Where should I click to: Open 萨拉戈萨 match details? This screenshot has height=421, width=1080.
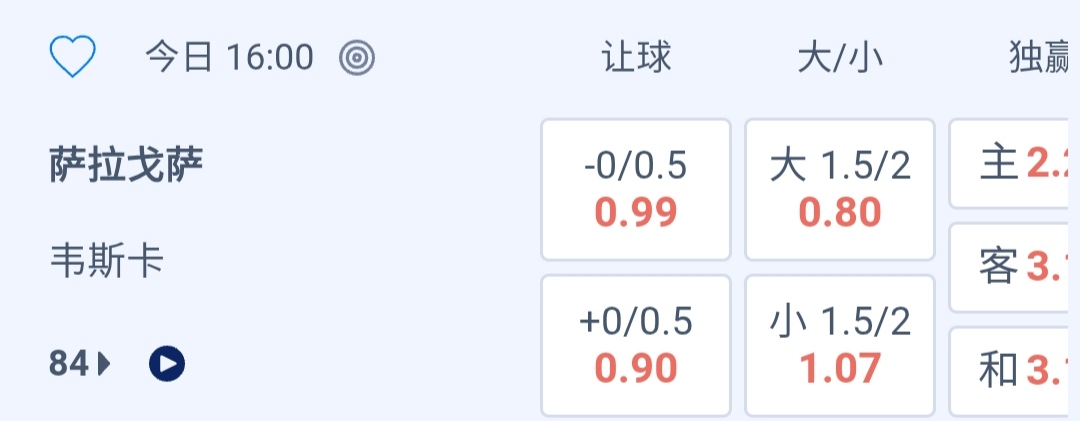click(126, 165)
